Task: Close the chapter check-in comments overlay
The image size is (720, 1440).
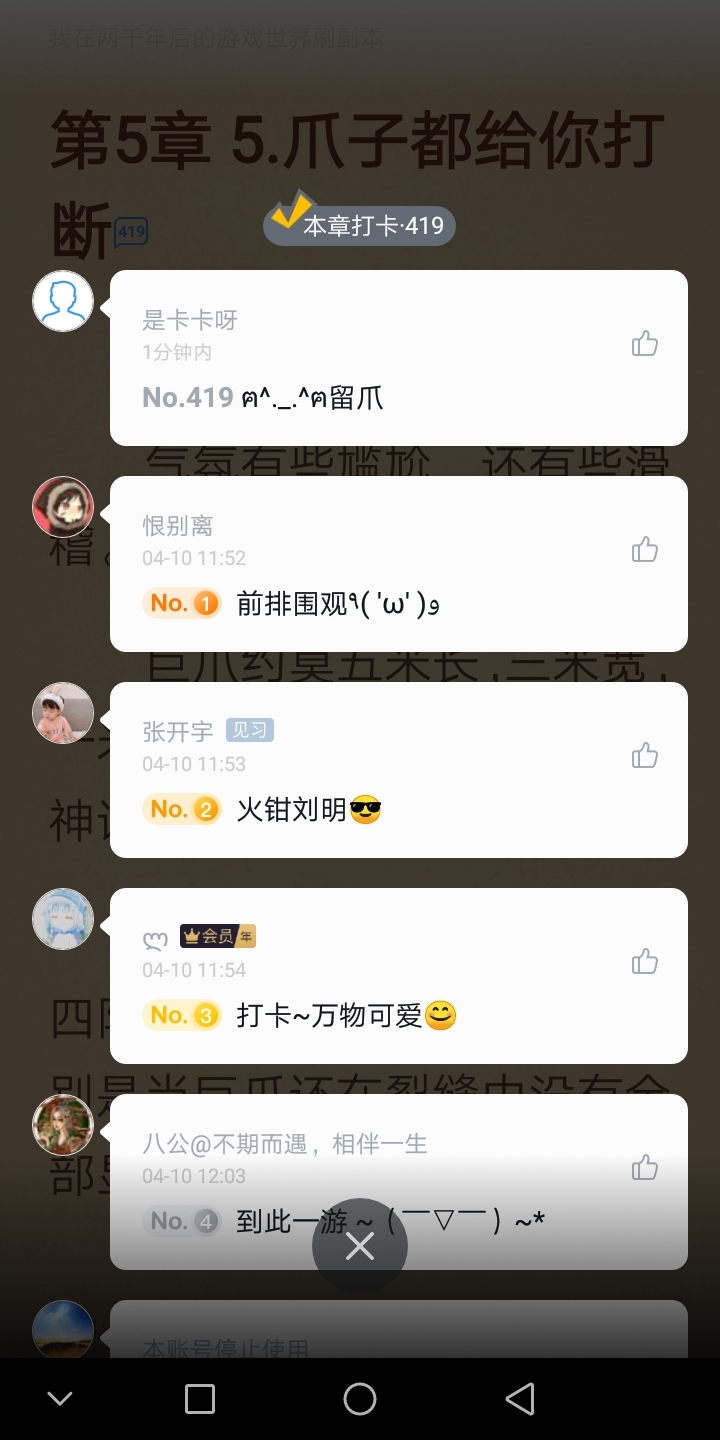Action: [x=360, y=1246]
